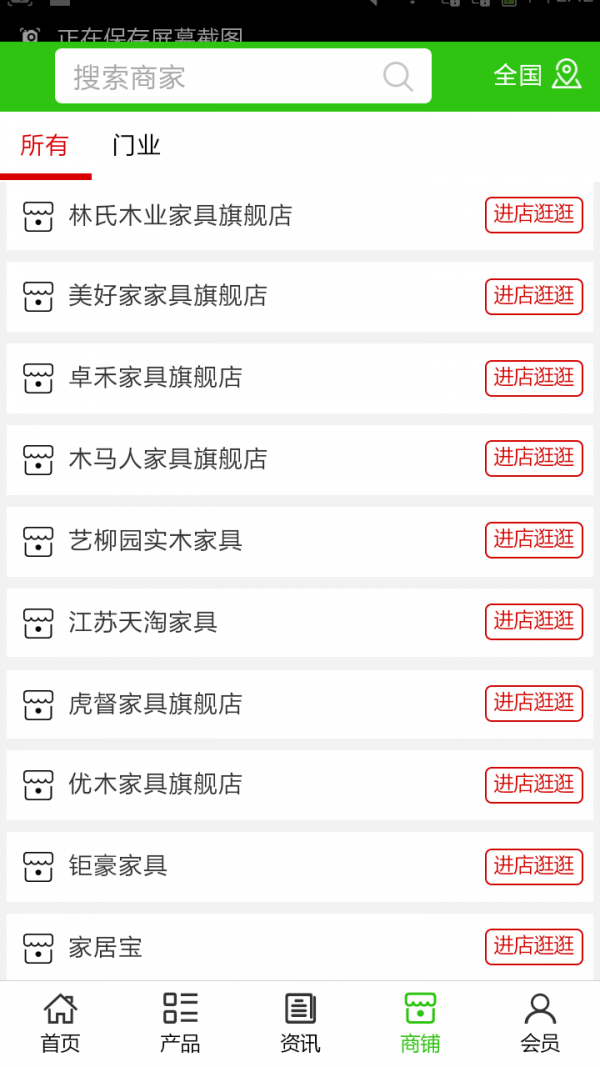Tap 进店逛逛 next to 江苏天淘家具
600x1067 pixels.
[x=534, y=622]
